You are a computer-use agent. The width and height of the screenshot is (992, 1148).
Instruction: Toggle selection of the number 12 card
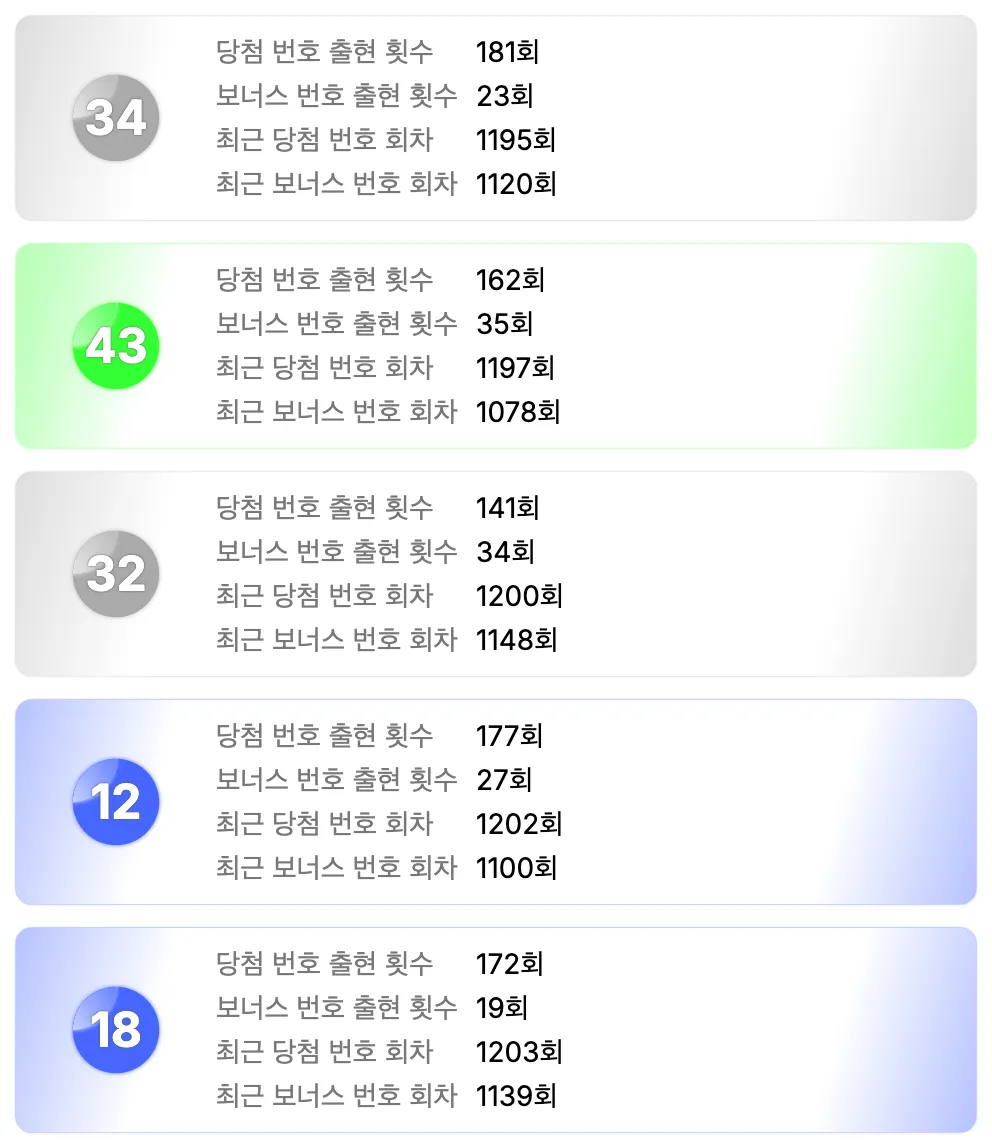497,802
